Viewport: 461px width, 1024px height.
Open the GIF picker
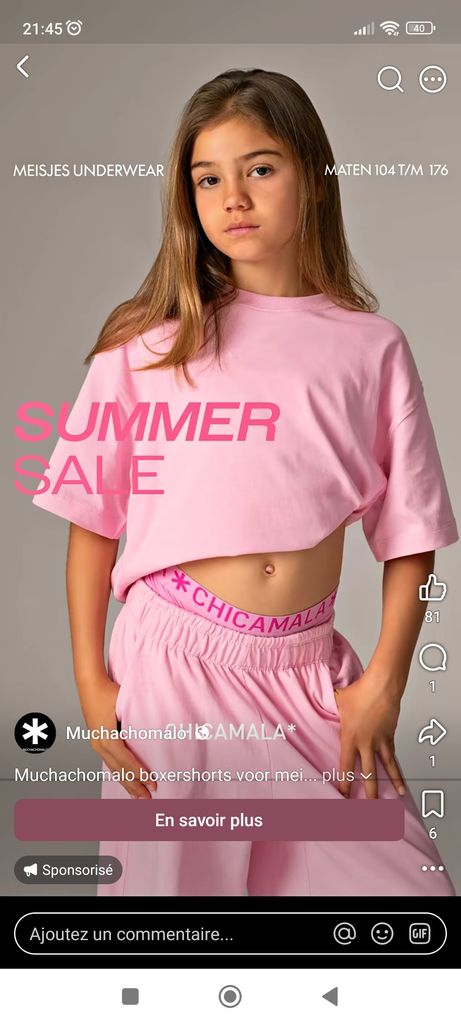pyautogui.click(x=420, y=934)
